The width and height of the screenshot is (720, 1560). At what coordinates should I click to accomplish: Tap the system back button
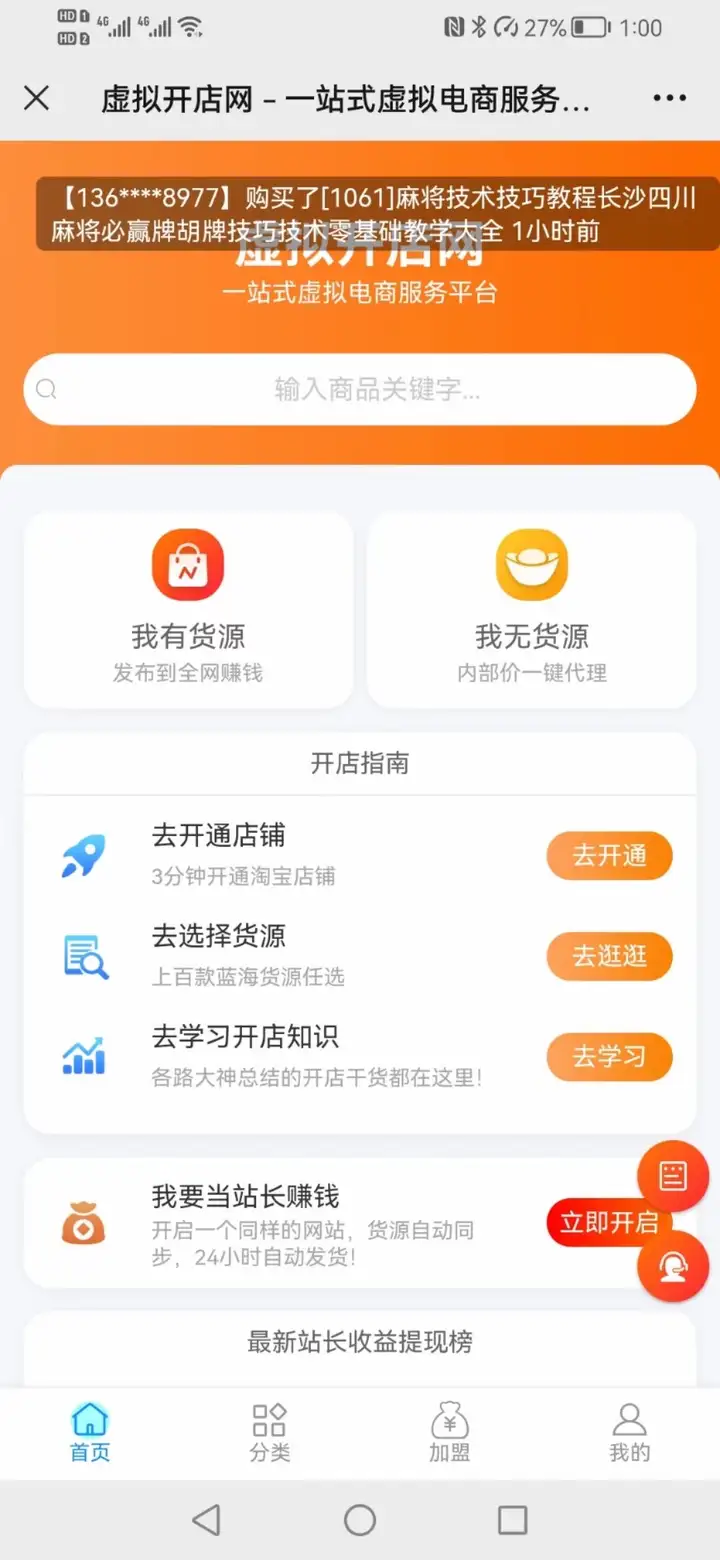click(x=206, y=1521)
